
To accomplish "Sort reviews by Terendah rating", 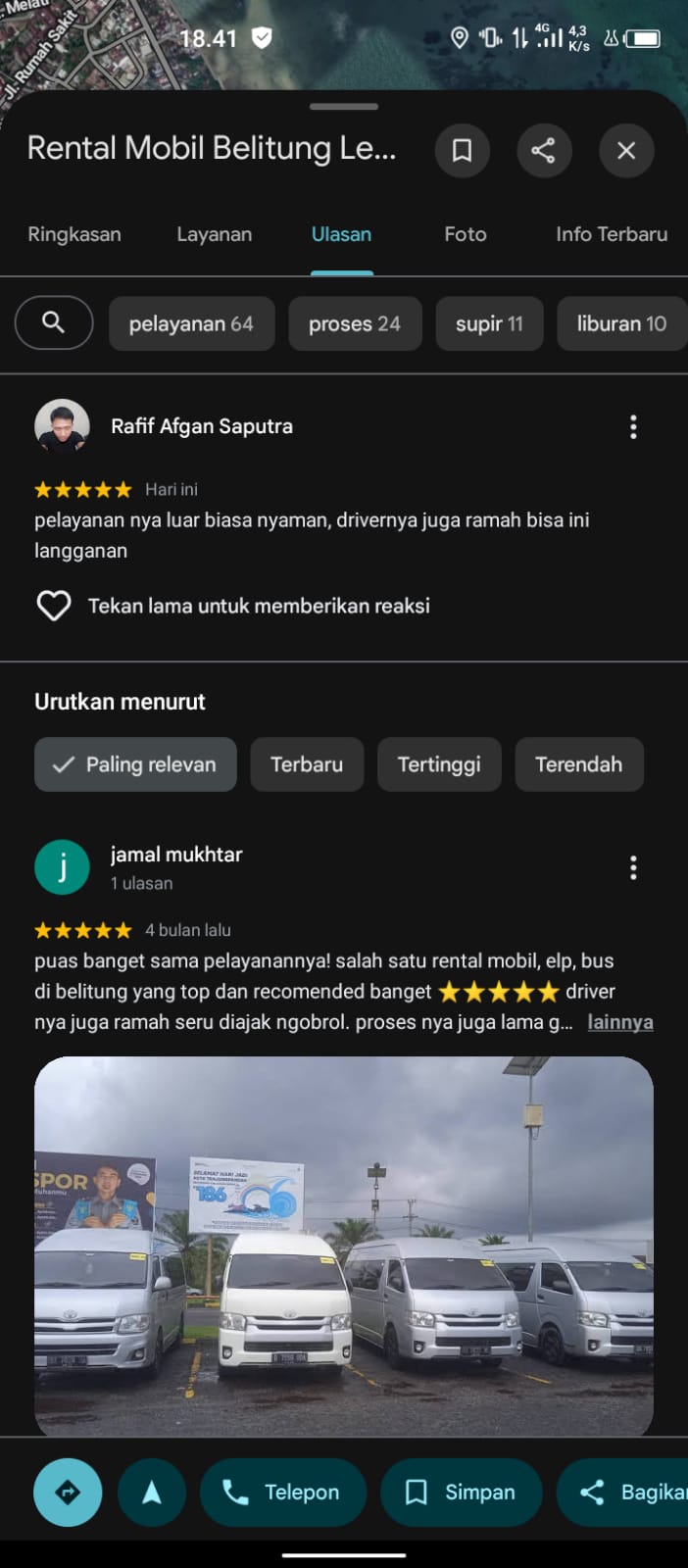I will tap(579, 764).
